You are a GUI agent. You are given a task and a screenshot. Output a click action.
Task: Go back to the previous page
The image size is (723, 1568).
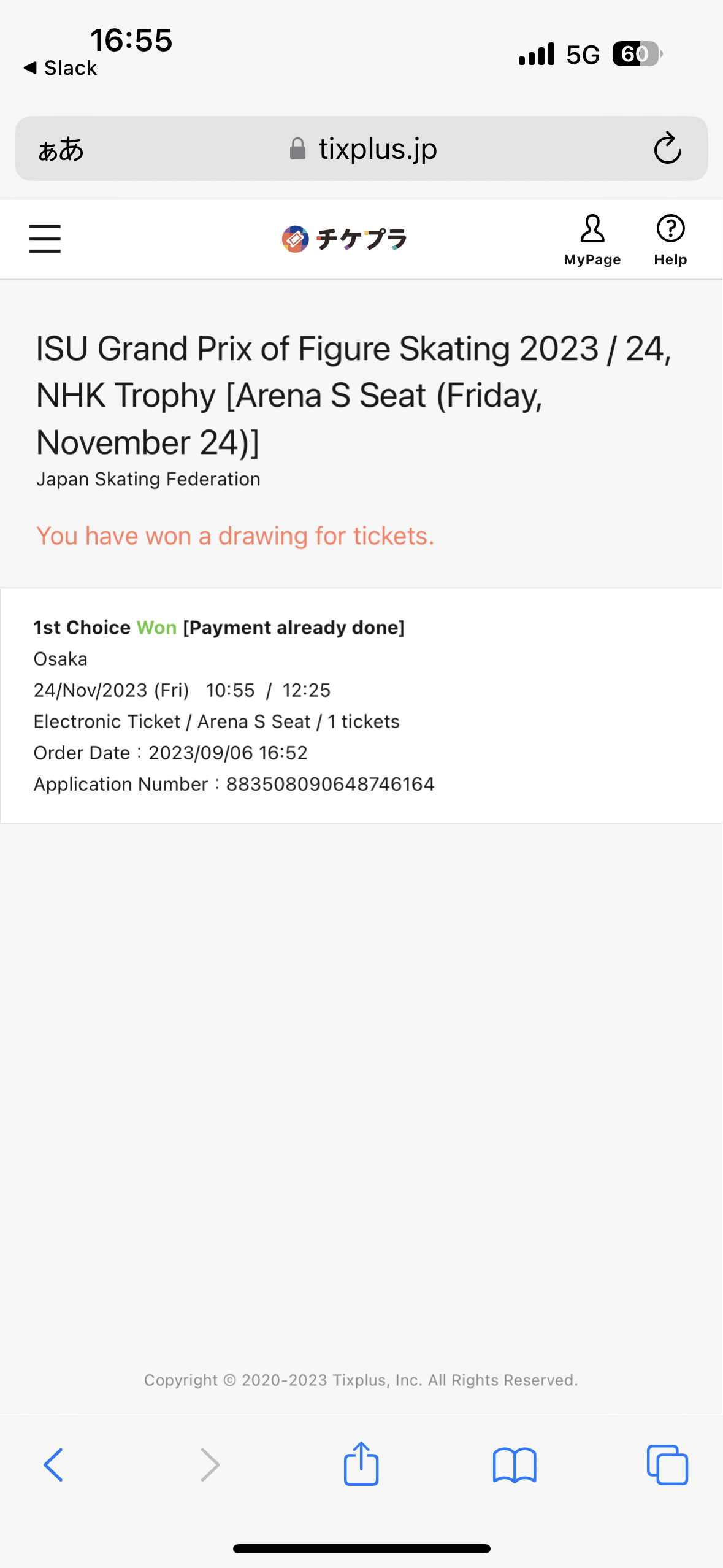[x=53, y=1465]
